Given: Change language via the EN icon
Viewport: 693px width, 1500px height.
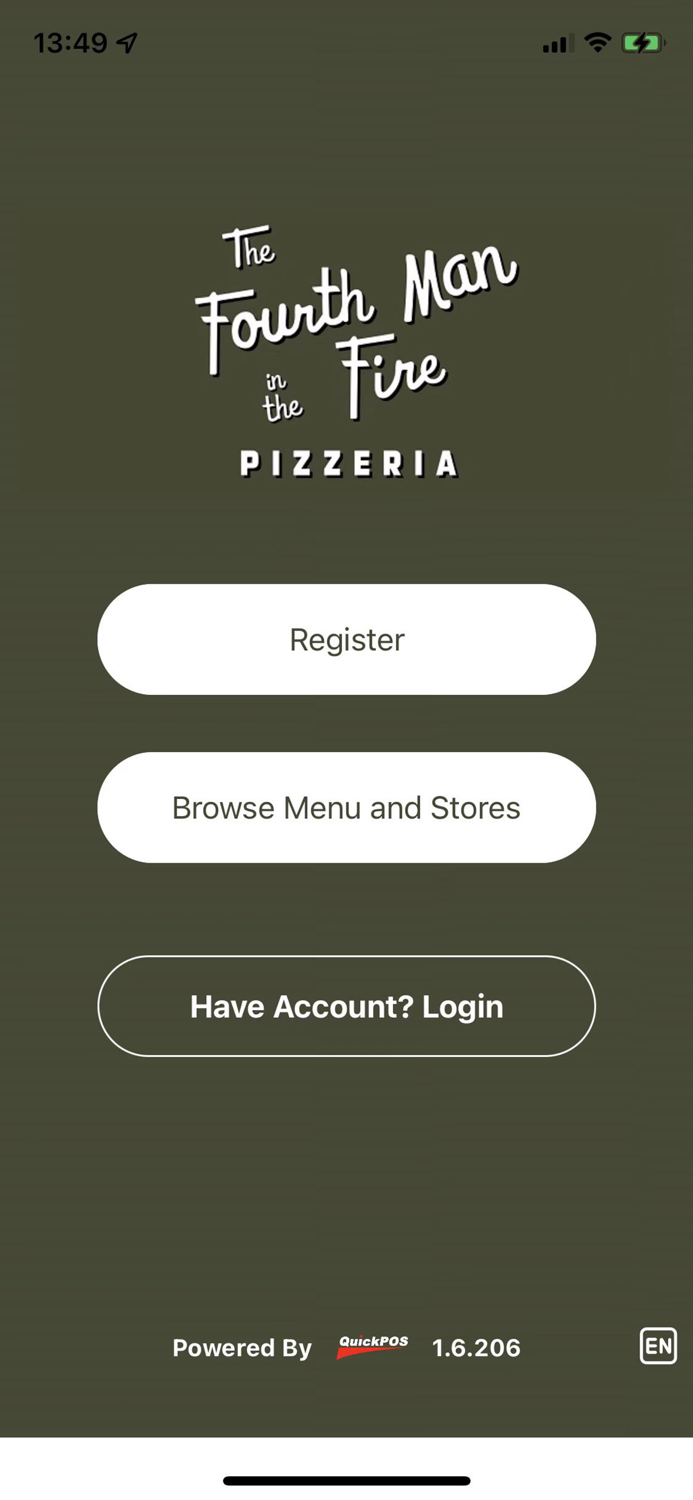Looking at the screenshot, I should click(x=658, y=1346).
